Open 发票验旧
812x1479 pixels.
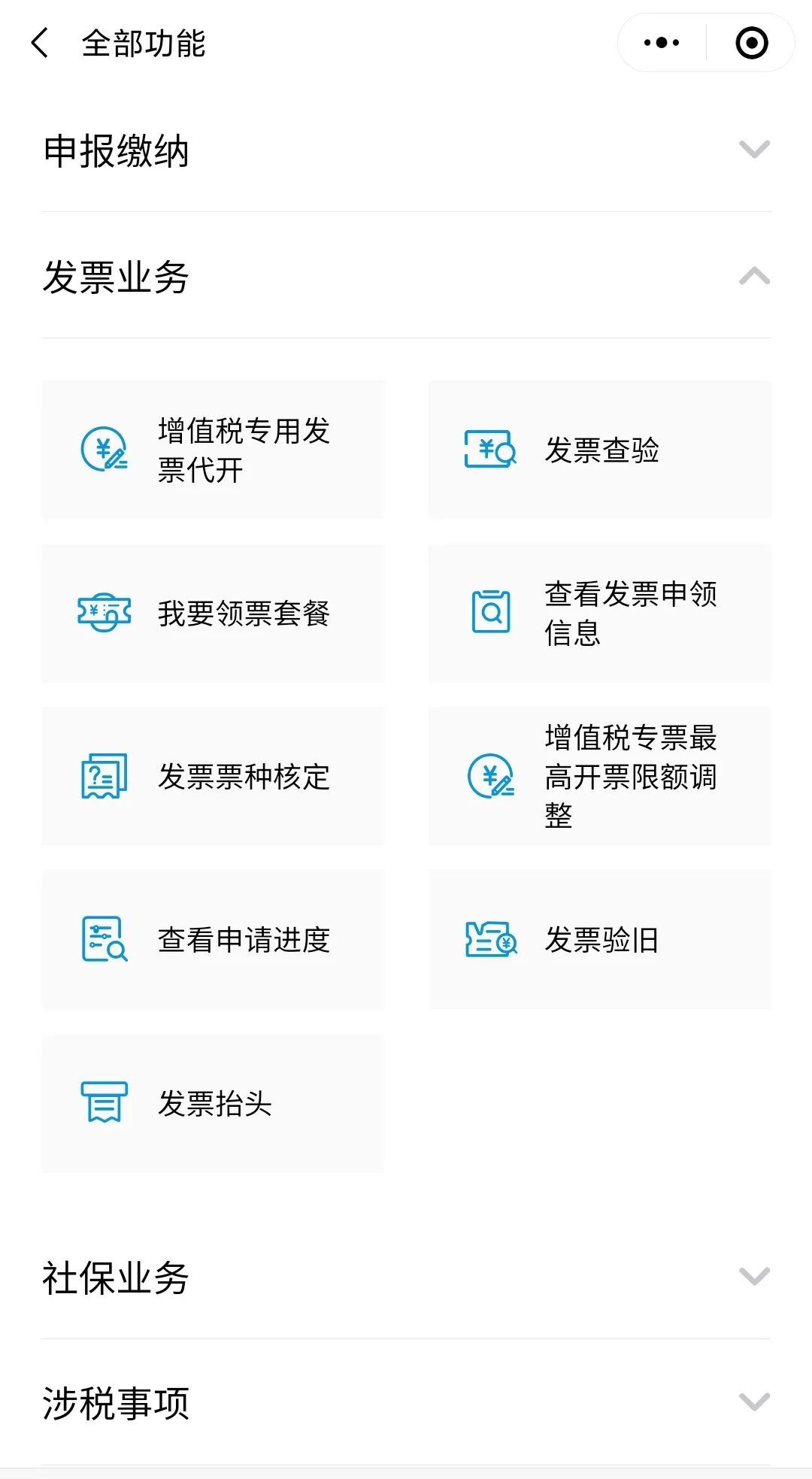point(600,939)
